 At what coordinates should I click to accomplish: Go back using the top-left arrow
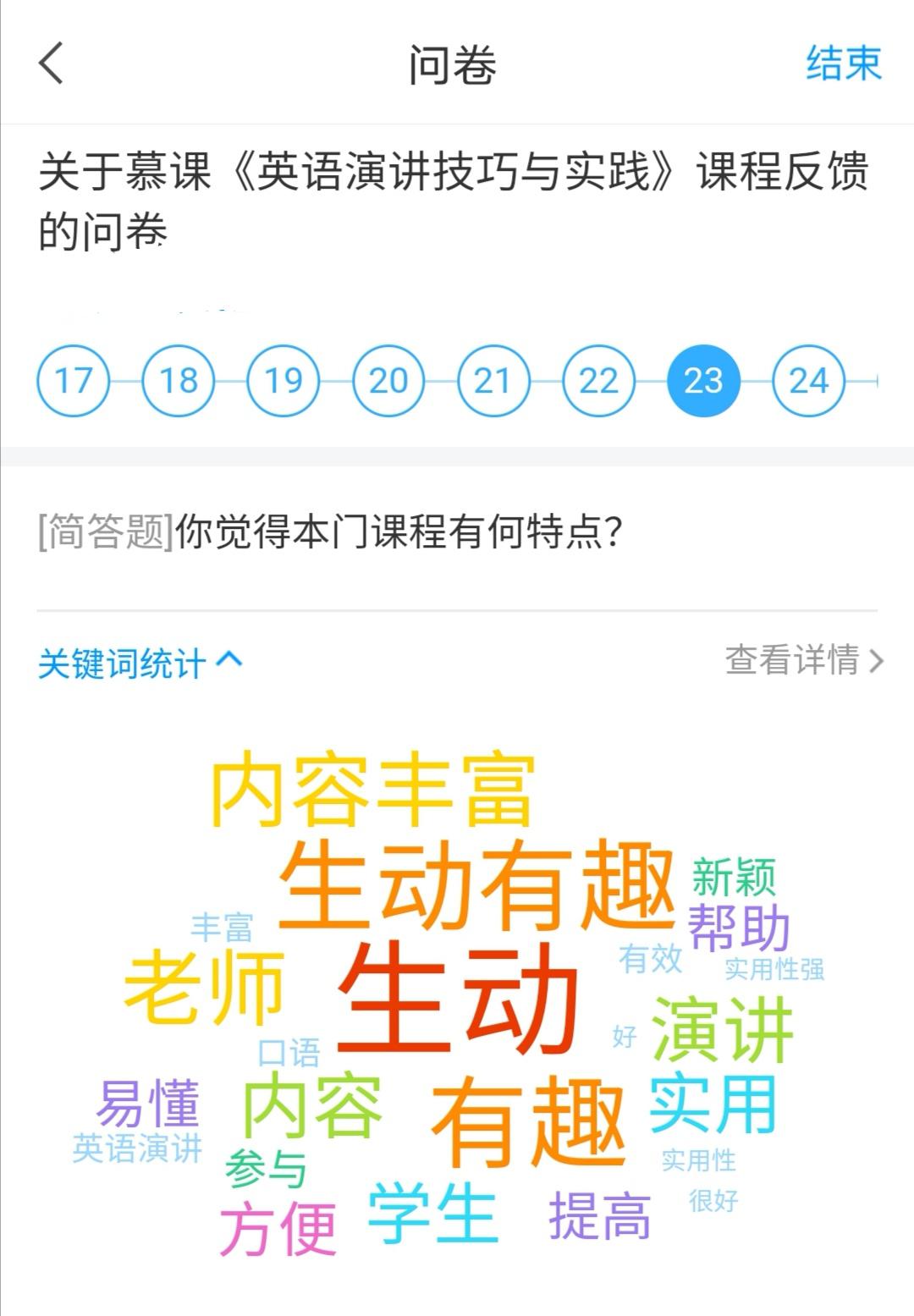click(x=52, y=63)
